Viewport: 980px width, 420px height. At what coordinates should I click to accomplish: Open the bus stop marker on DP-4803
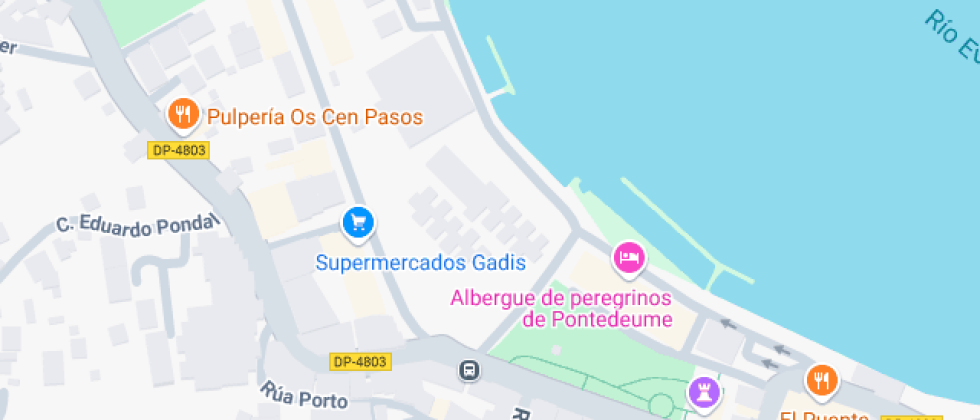[469, 370]
